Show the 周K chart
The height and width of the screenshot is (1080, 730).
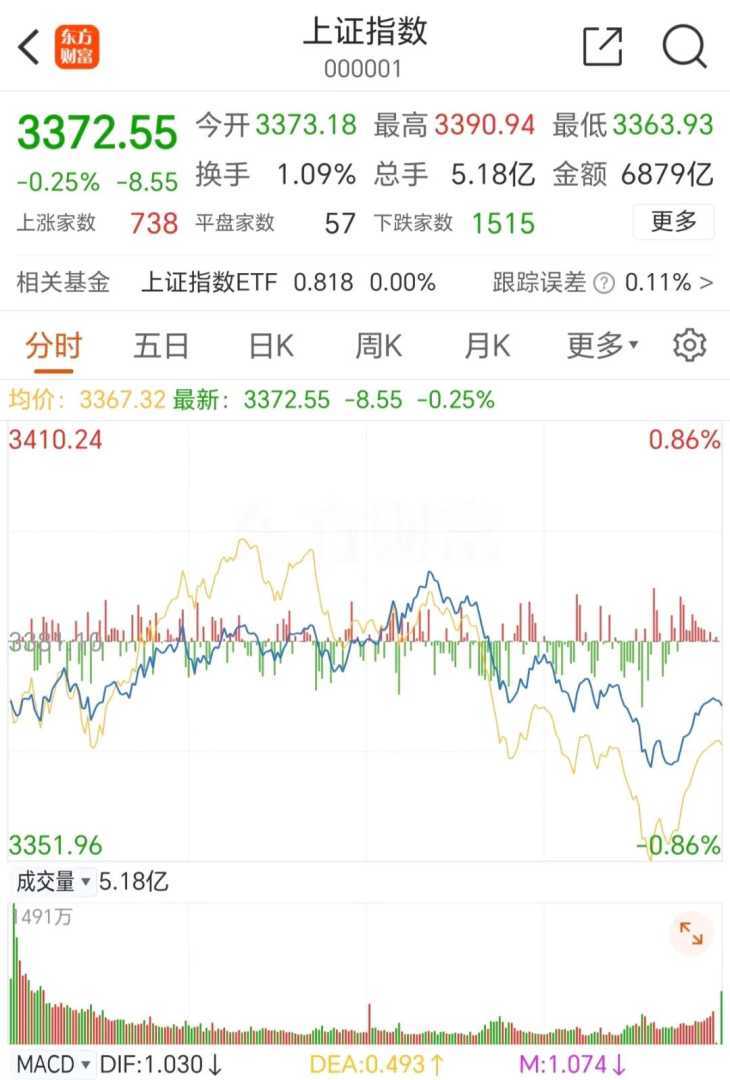pos(378,346)
